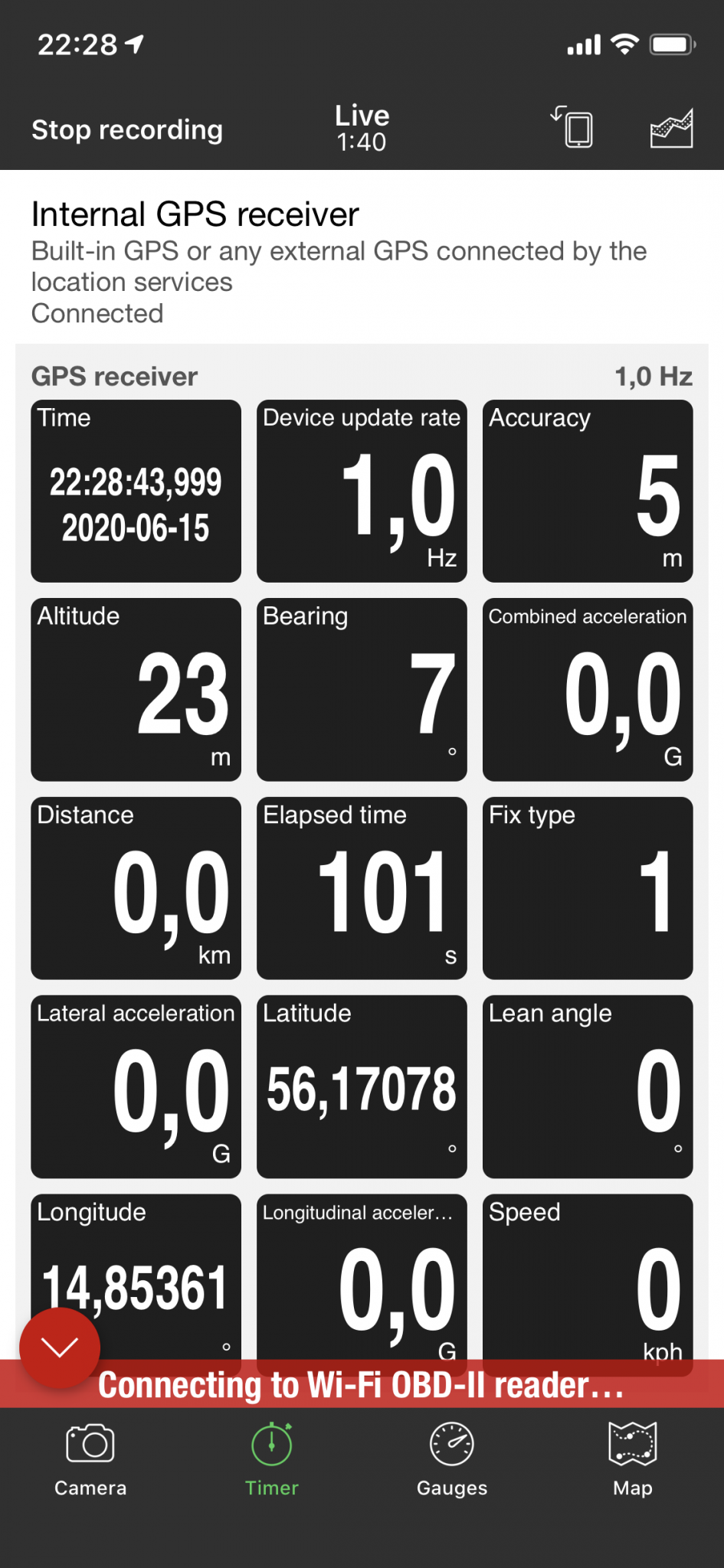724x1568 pixels.
Task: Open the device rotation icon
Action: [572, 127]
